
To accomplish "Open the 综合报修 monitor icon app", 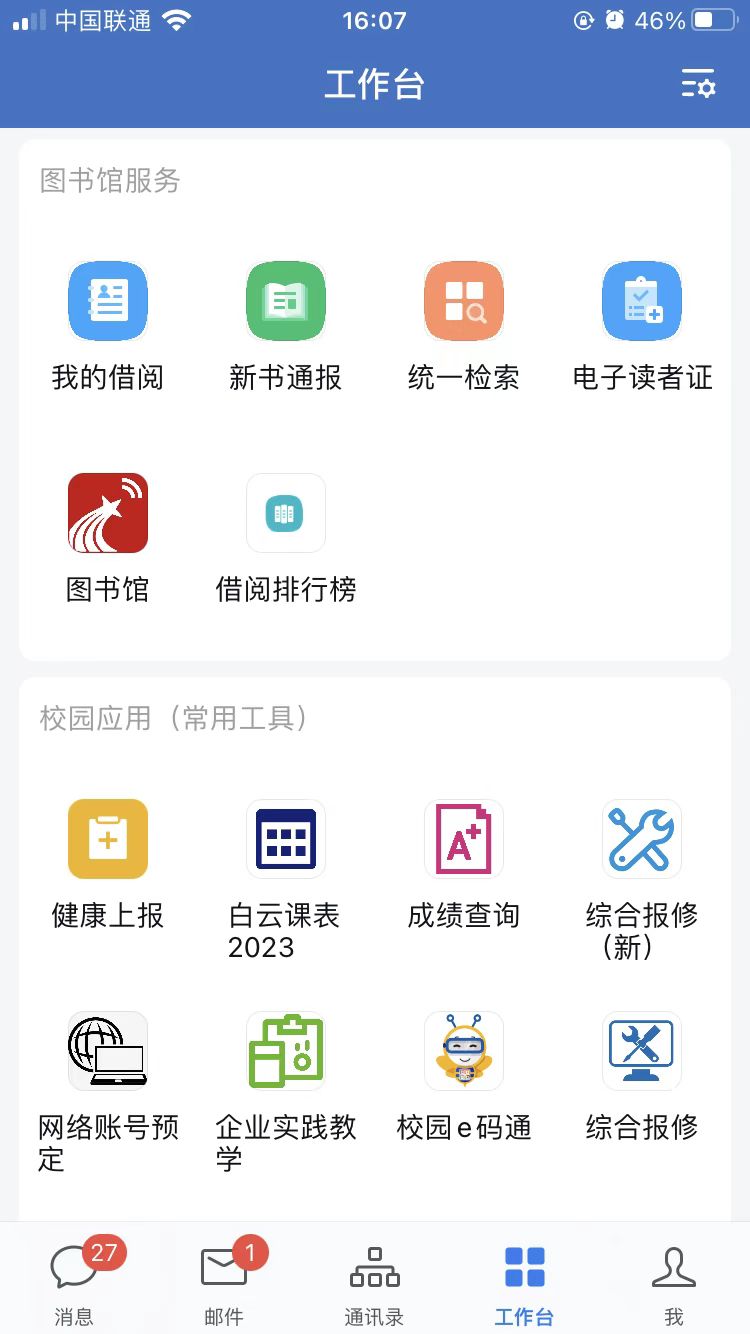I will coord(642,1051).
